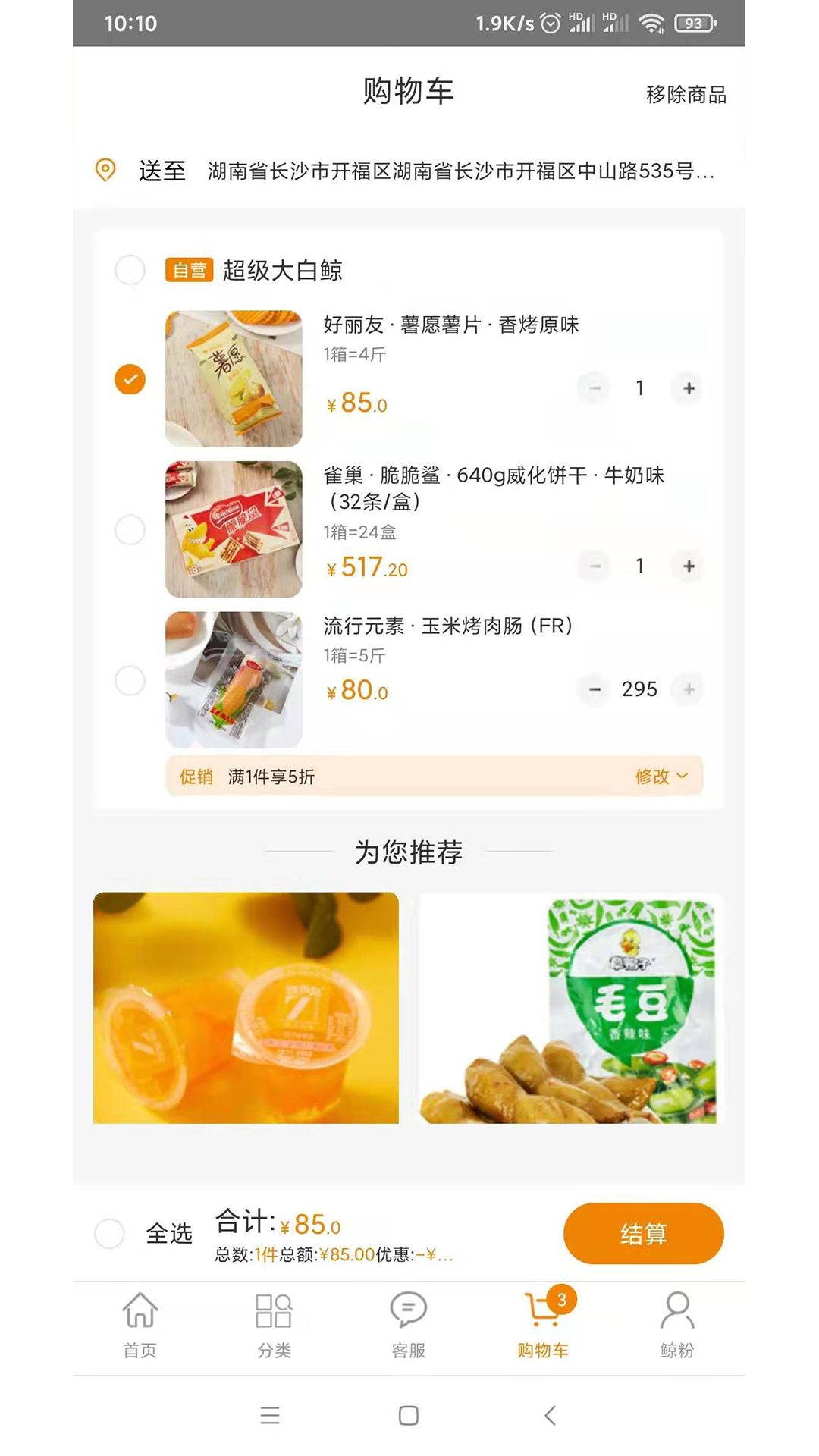Image resolution: width=819 pixels, height=1456 pixels.
Task: Switch to the 购物车 tab
Action: (x=543, y=1327)
